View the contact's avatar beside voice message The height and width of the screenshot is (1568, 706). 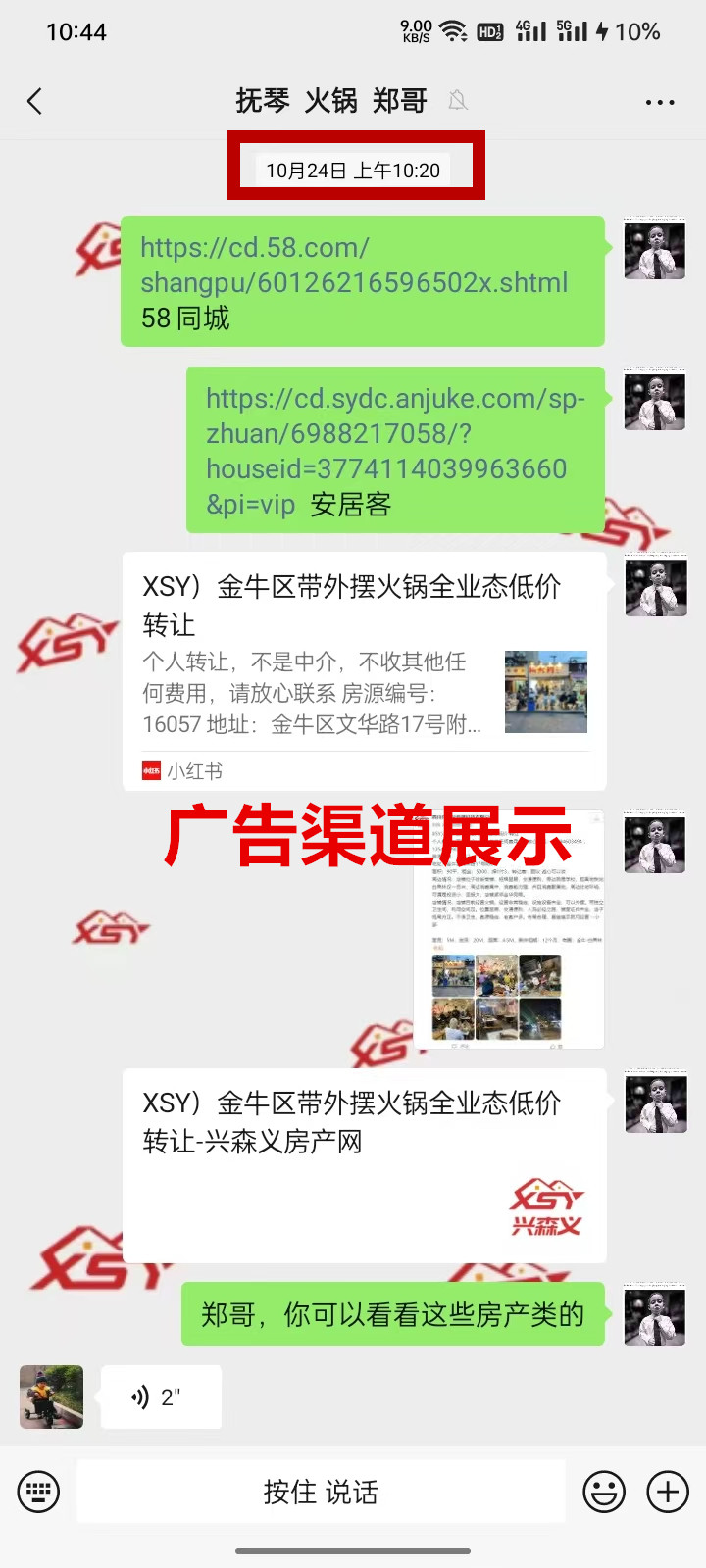pos(52,1396)
